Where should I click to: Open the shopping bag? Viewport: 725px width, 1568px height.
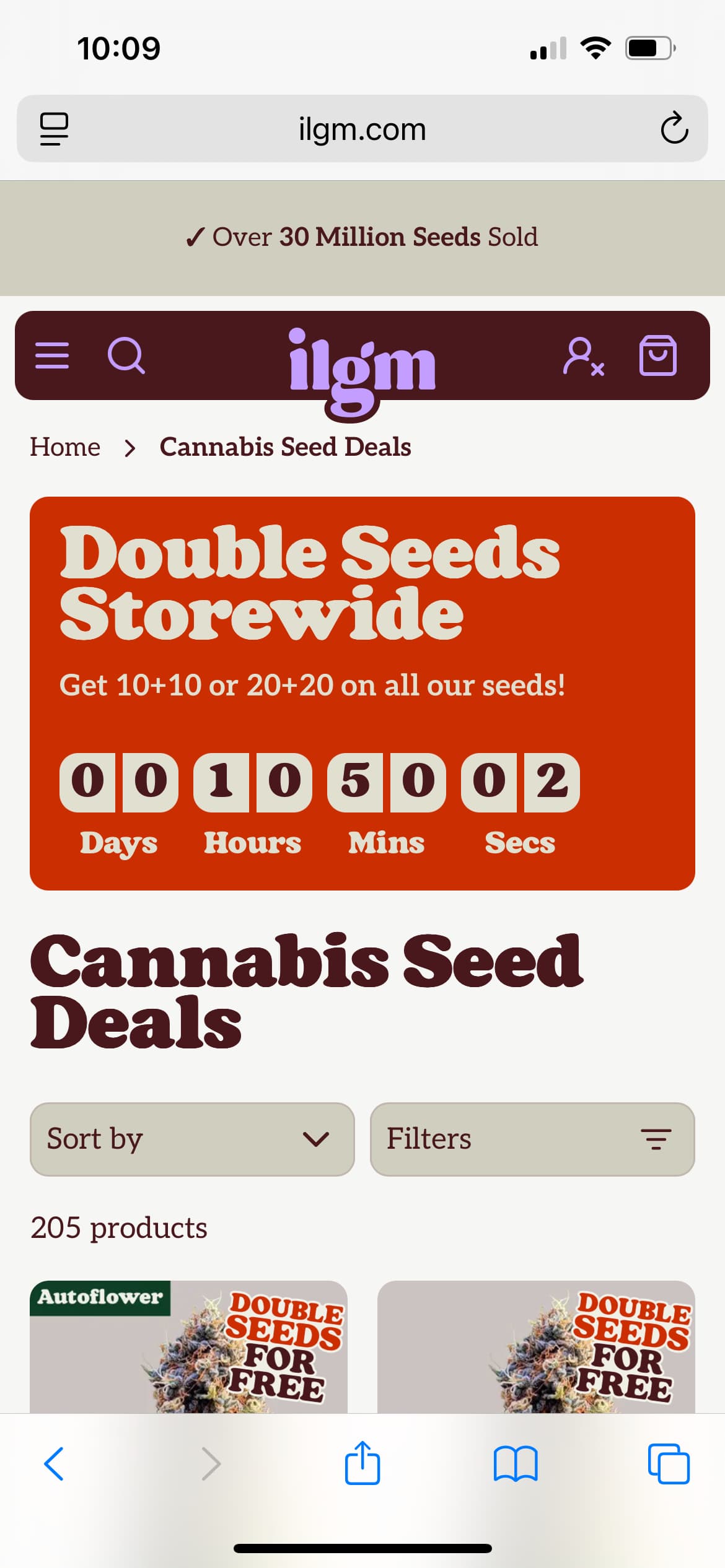click(657, 355)
